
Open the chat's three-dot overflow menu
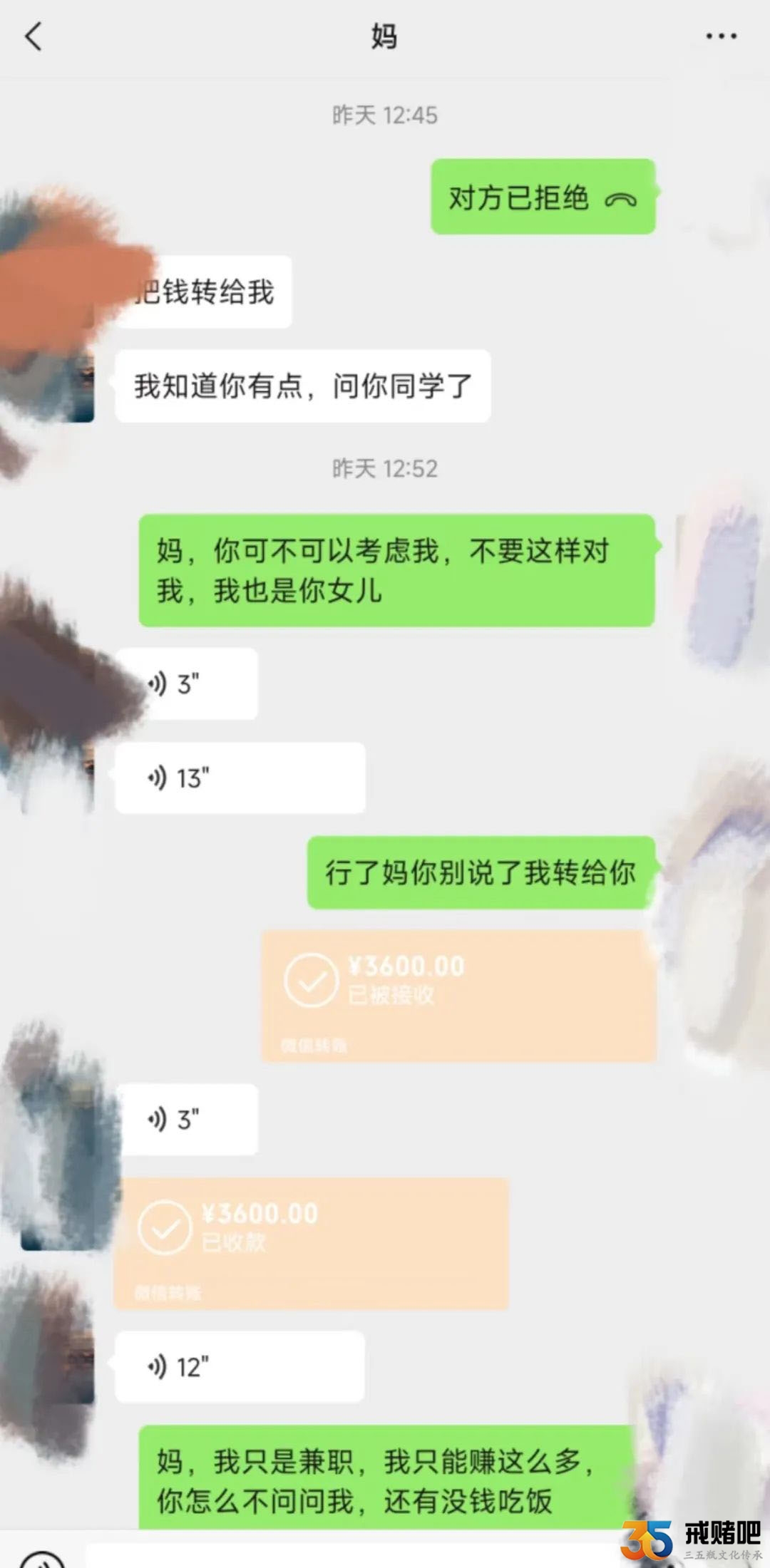point(721,36)
